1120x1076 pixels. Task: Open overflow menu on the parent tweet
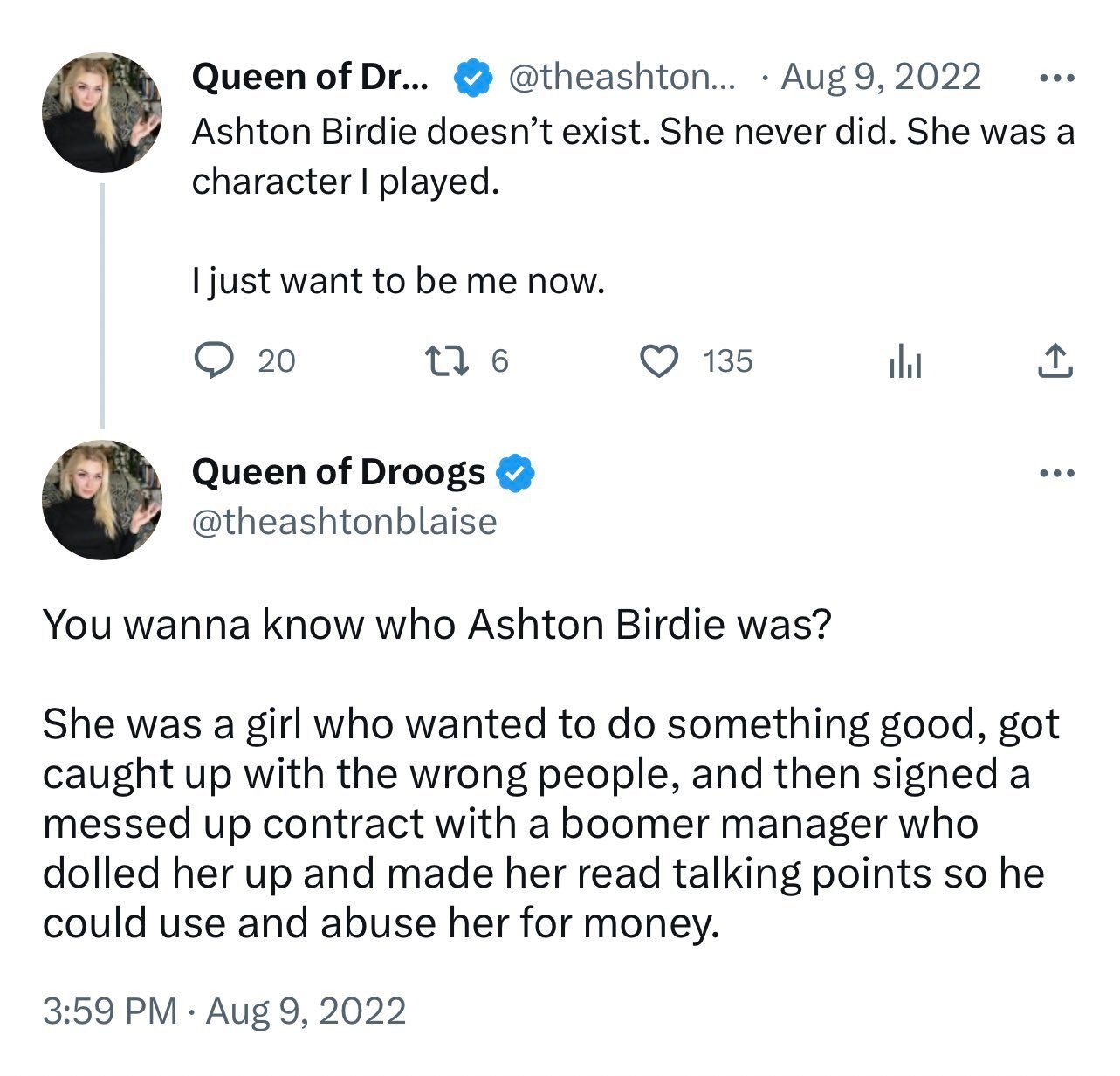coord(1058,79)
